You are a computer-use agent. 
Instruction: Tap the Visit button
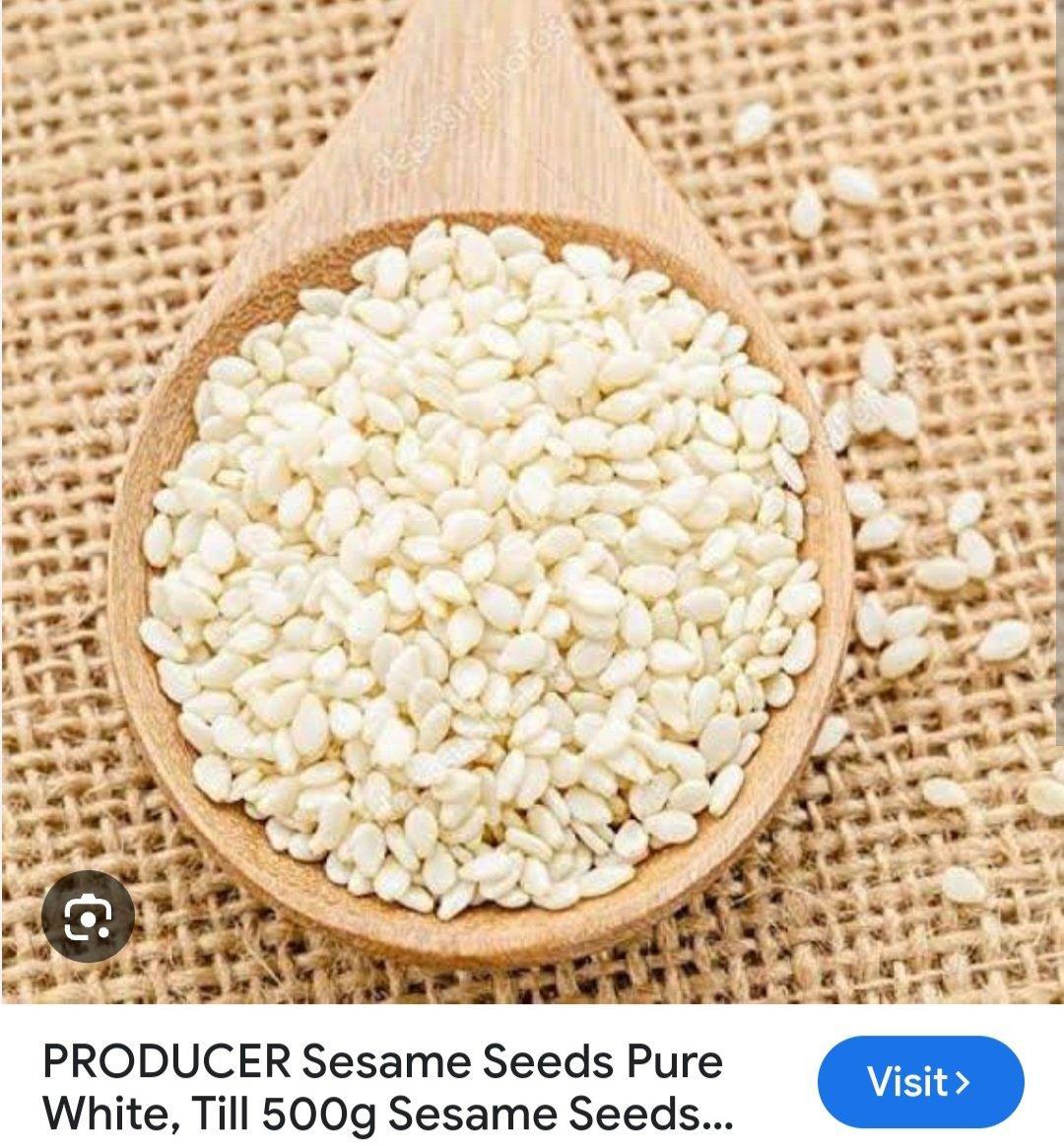[920, 1081]
